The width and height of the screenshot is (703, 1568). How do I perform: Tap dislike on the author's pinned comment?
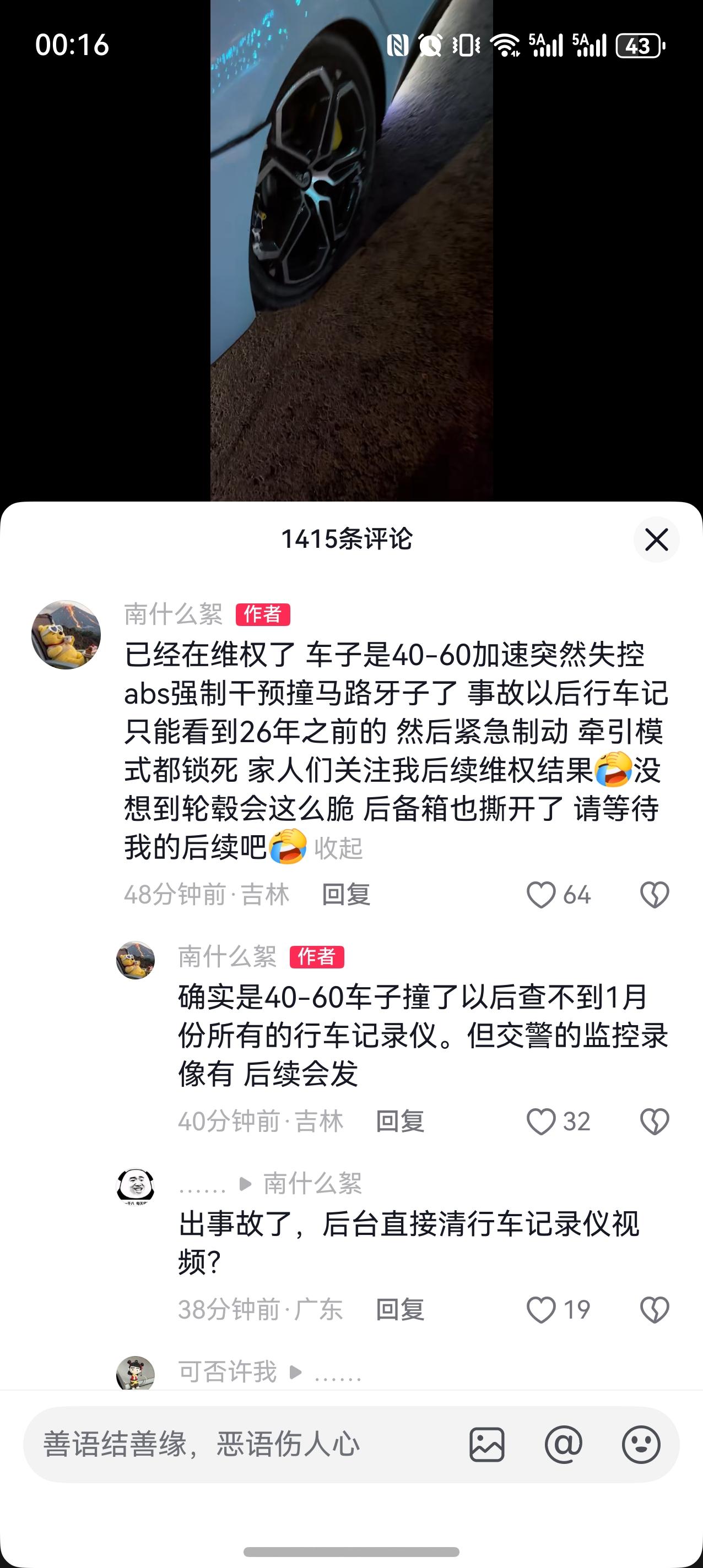(656, 895)
